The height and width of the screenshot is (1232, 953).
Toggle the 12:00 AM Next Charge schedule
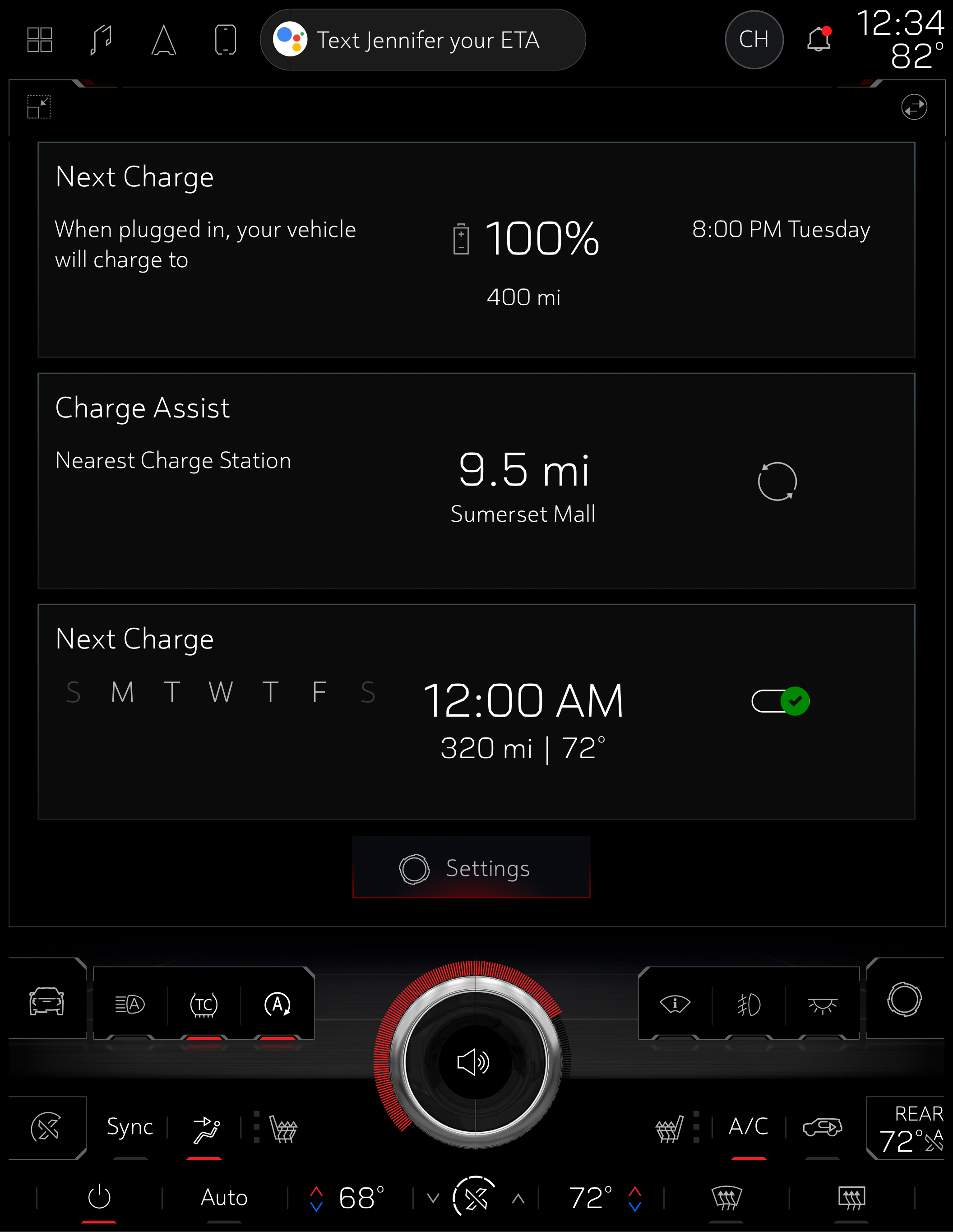pos(781,701)
